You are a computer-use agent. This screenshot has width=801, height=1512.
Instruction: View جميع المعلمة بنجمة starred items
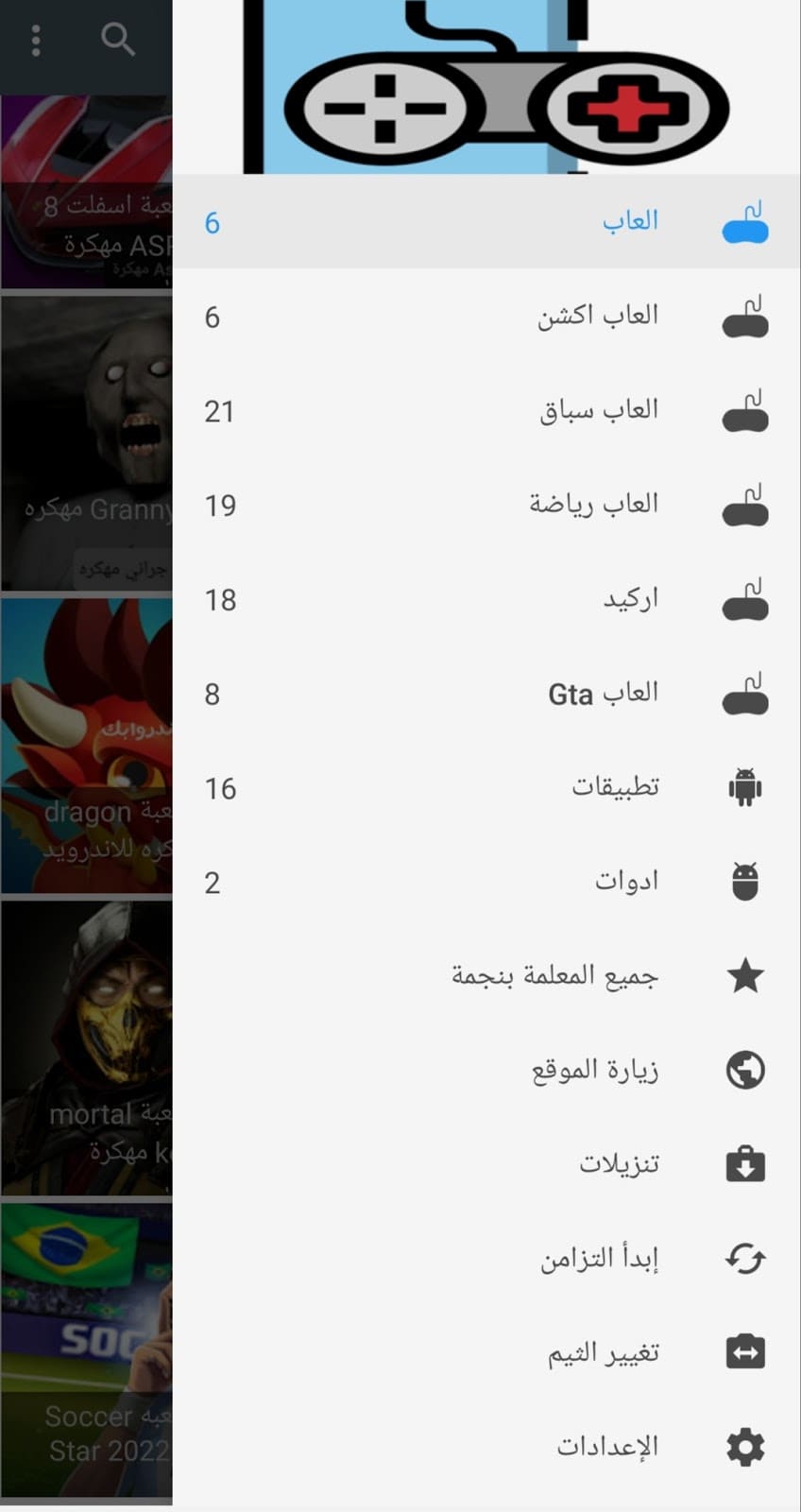[x=486, y=975]
